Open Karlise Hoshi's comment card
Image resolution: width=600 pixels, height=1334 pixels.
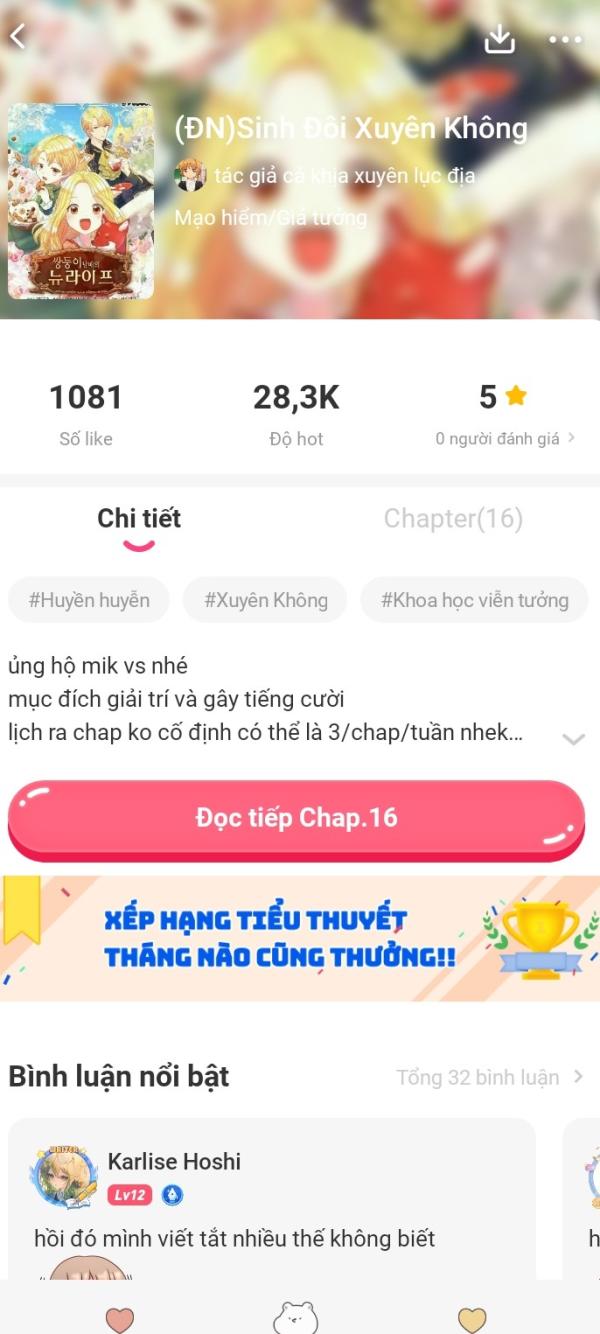(272, 1199)
